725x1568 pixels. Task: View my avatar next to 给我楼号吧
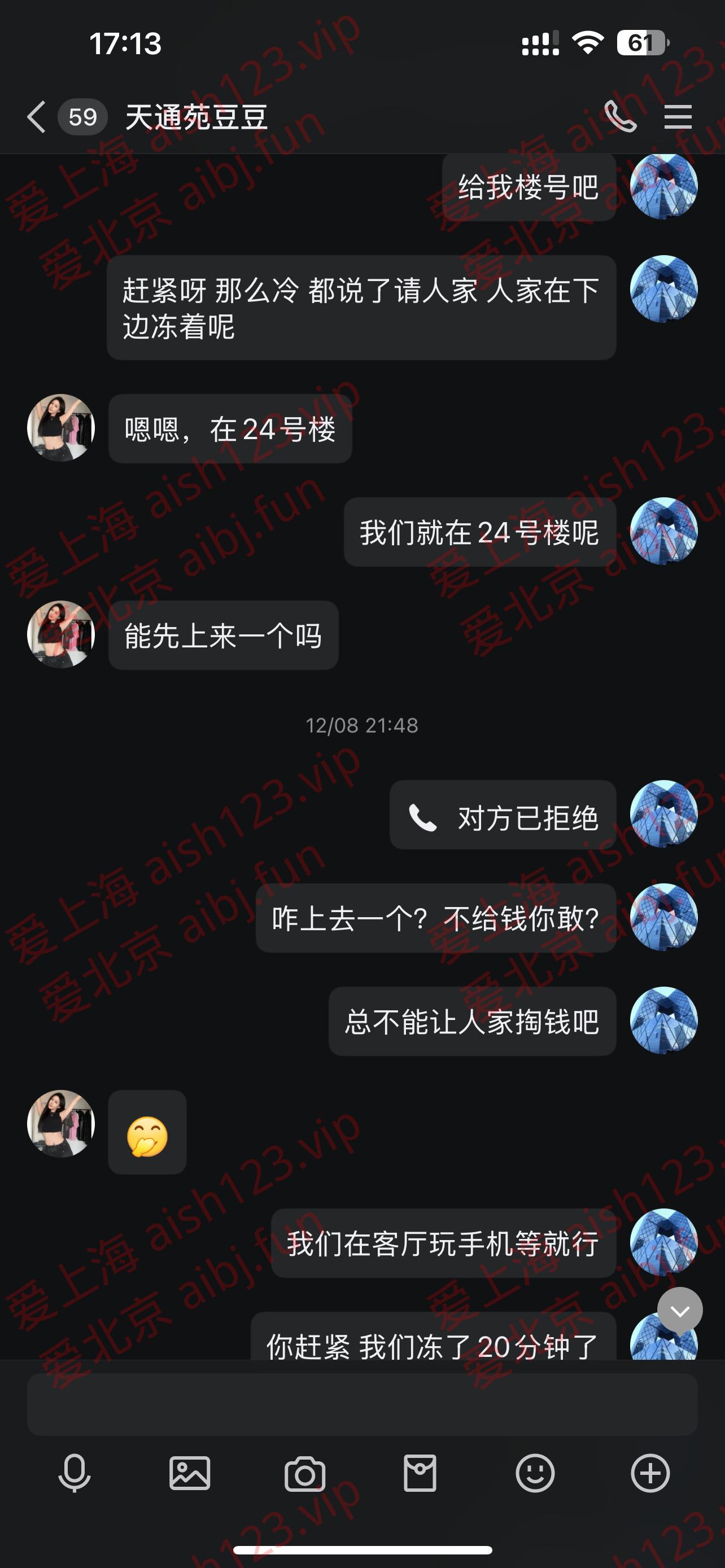[x=663, y=186]
